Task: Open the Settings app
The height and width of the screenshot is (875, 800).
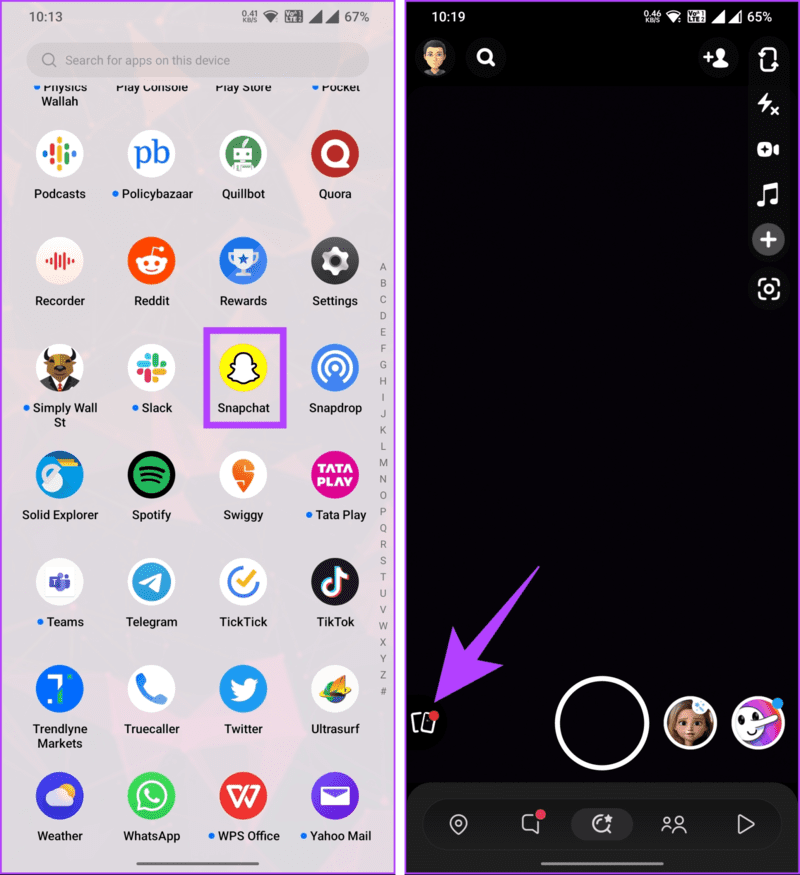Action: (335, 262)
